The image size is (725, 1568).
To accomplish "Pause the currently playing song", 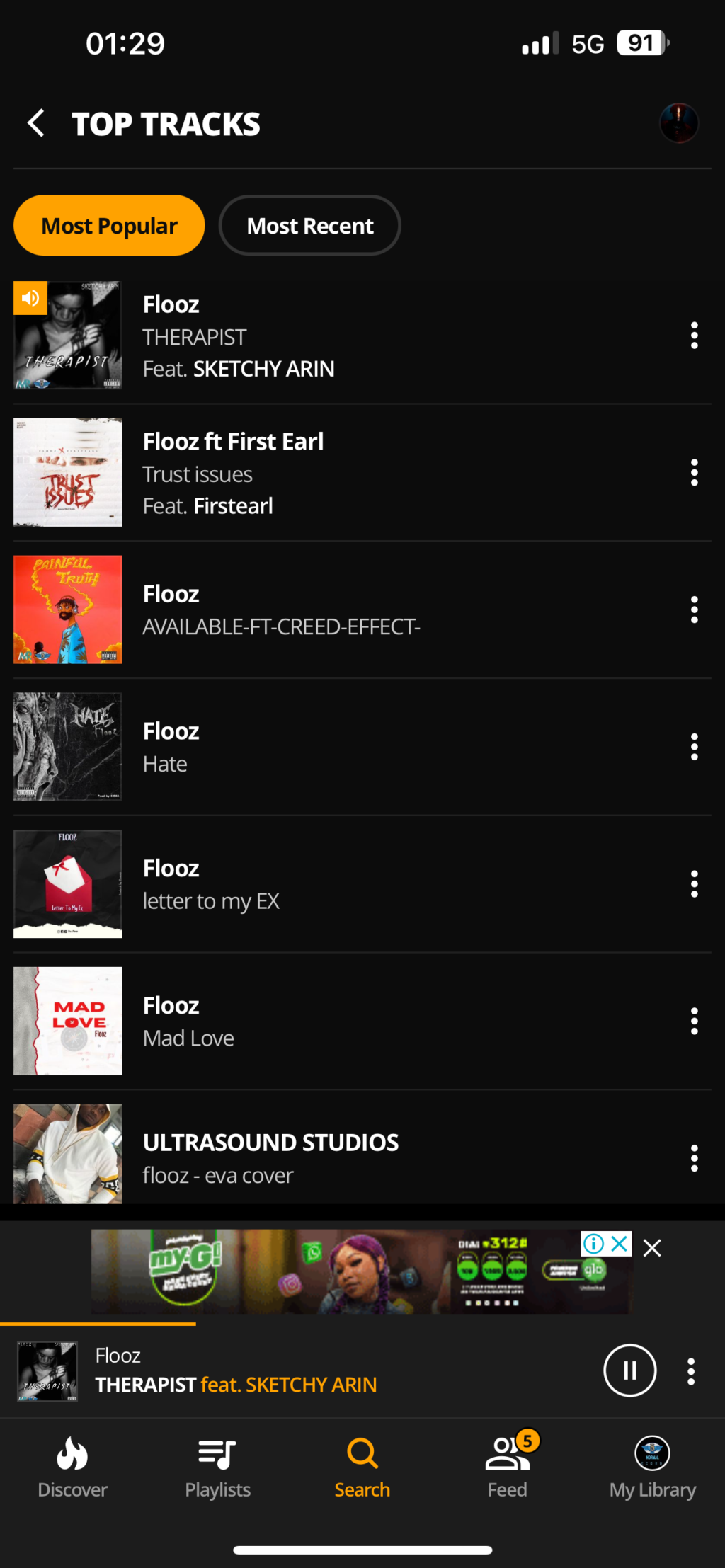I will pos(629,1370).
